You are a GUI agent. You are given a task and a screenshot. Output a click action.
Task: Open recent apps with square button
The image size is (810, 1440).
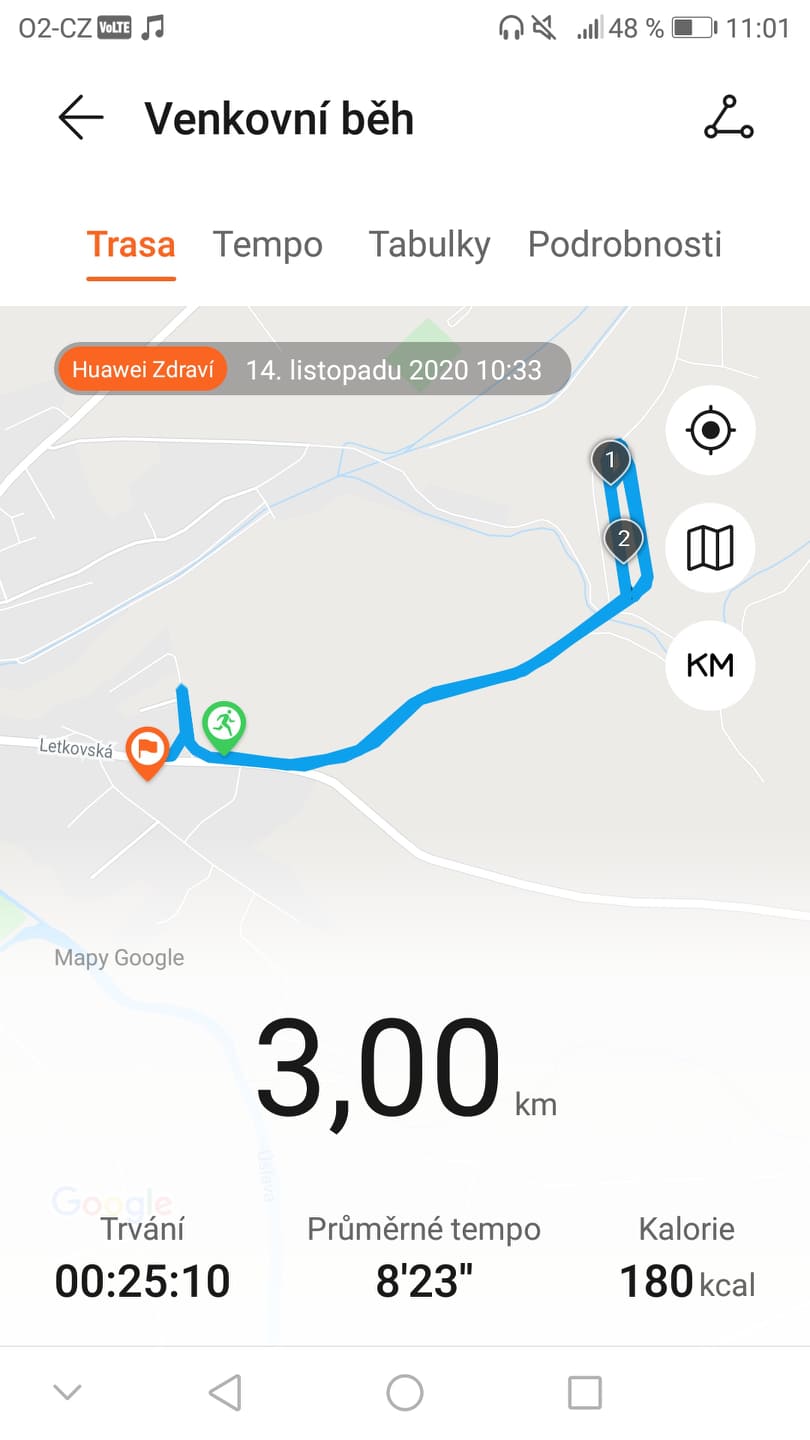click(x=585, y=1392)
